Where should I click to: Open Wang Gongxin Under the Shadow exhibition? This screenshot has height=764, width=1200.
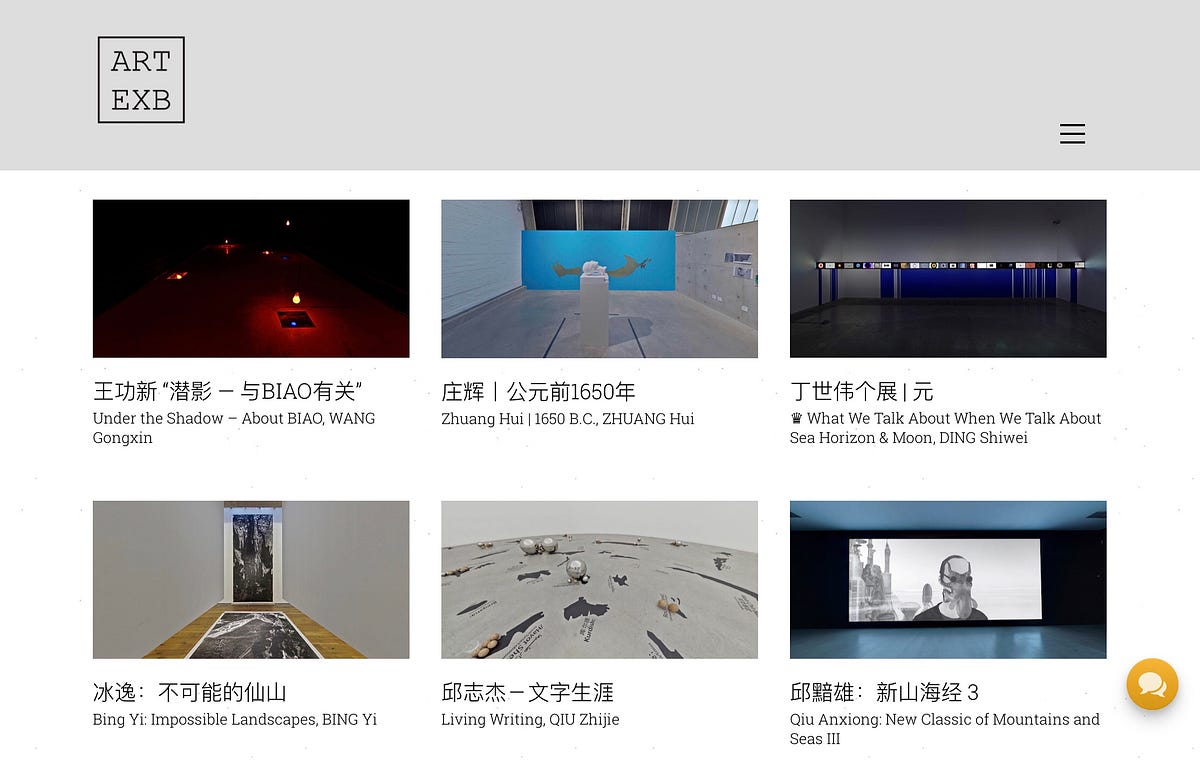pos(251,279)
